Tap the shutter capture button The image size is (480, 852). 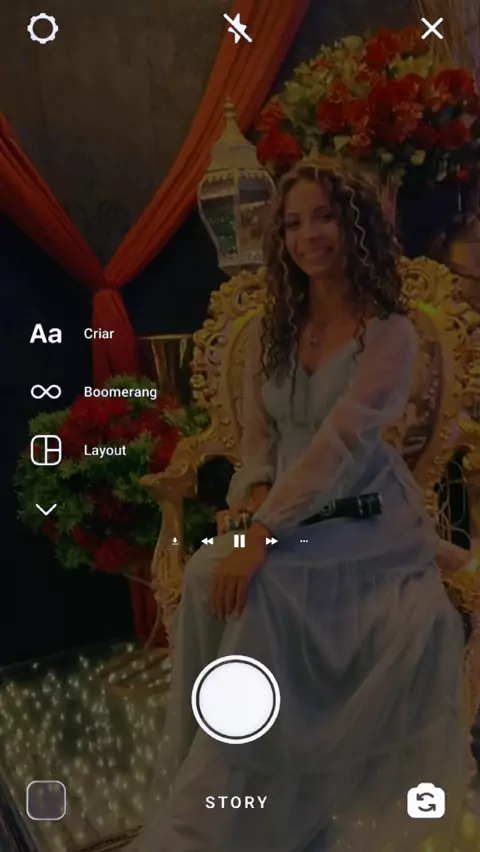pyautogui.click(x=236, y=699)
